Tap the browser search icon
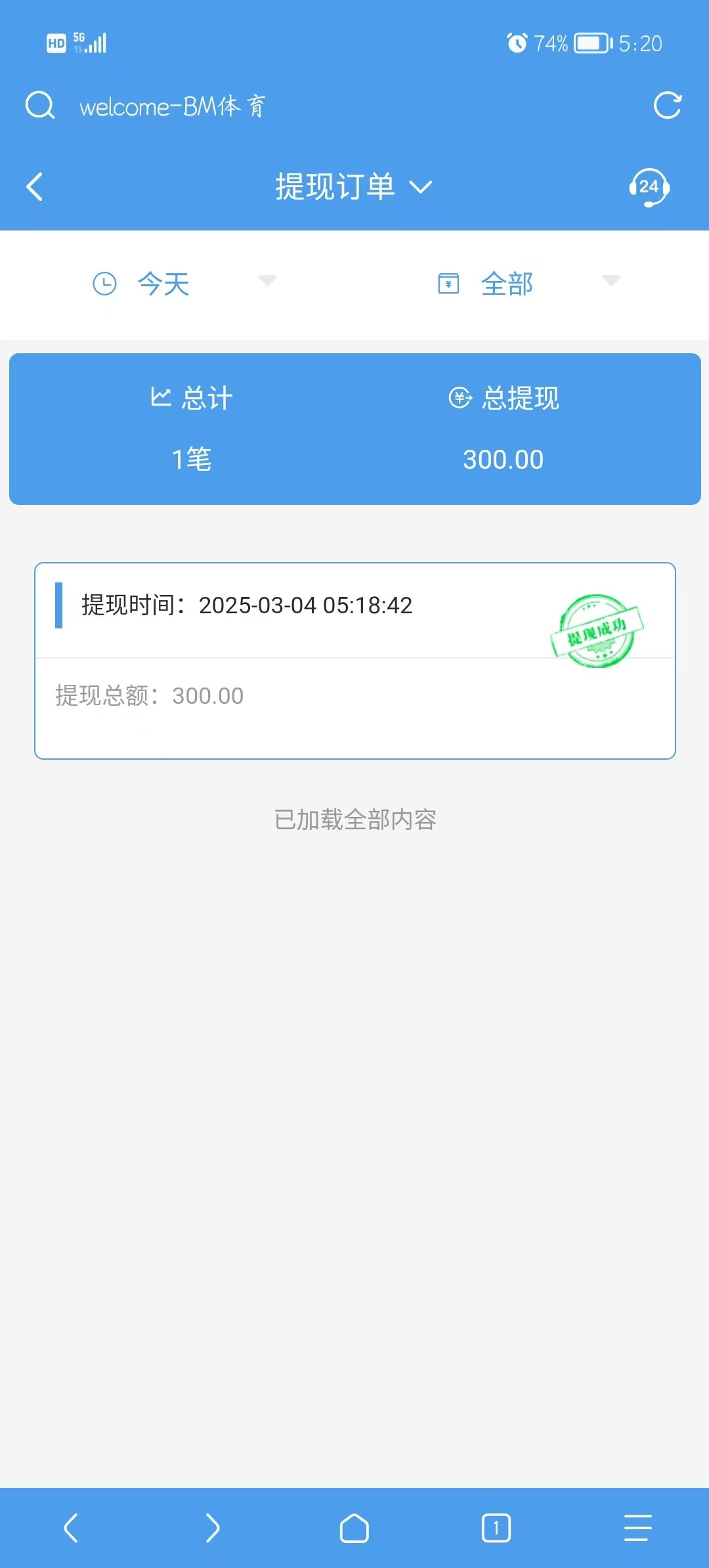The height and width of the screenshot is (1568, 709). 40,105
